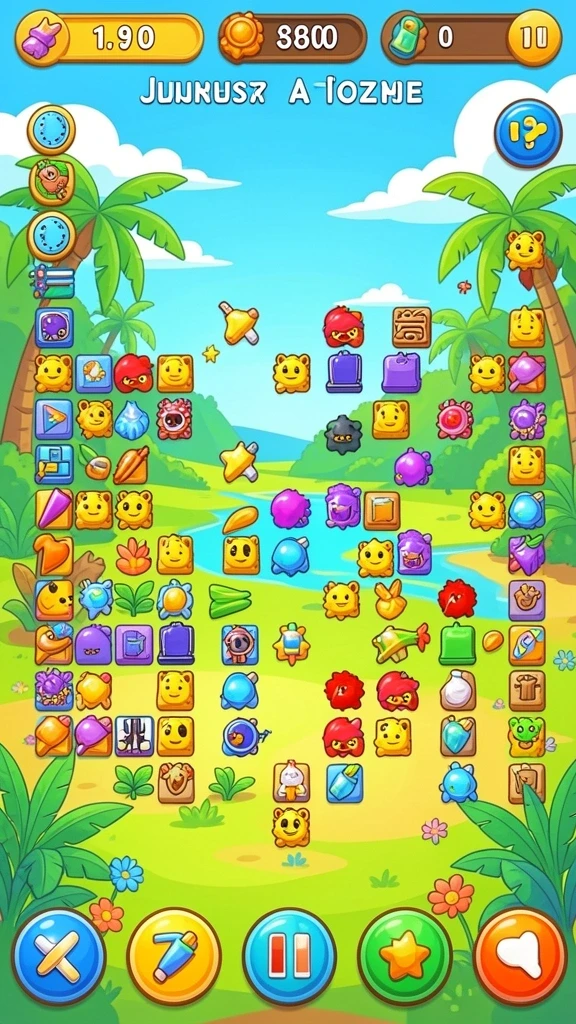Tap the character avatar badge on the left
Image resolution: width=576 pixels, height=1024 pixels.
click(52, 183)
